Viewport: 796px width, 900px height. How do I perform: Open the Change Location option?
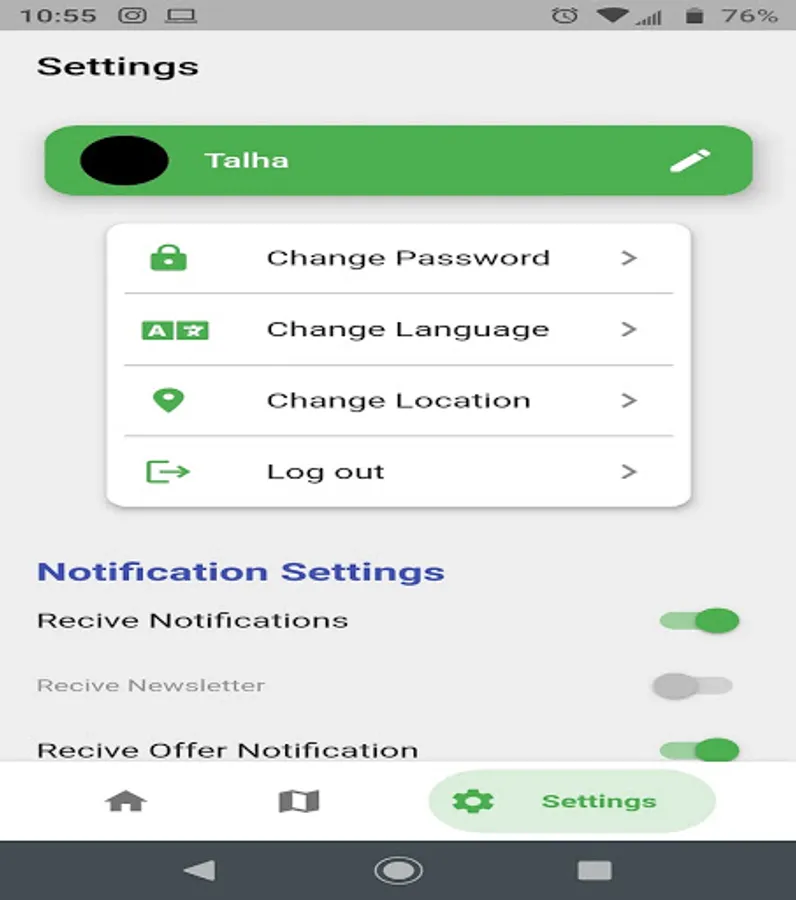click(398, 401)
